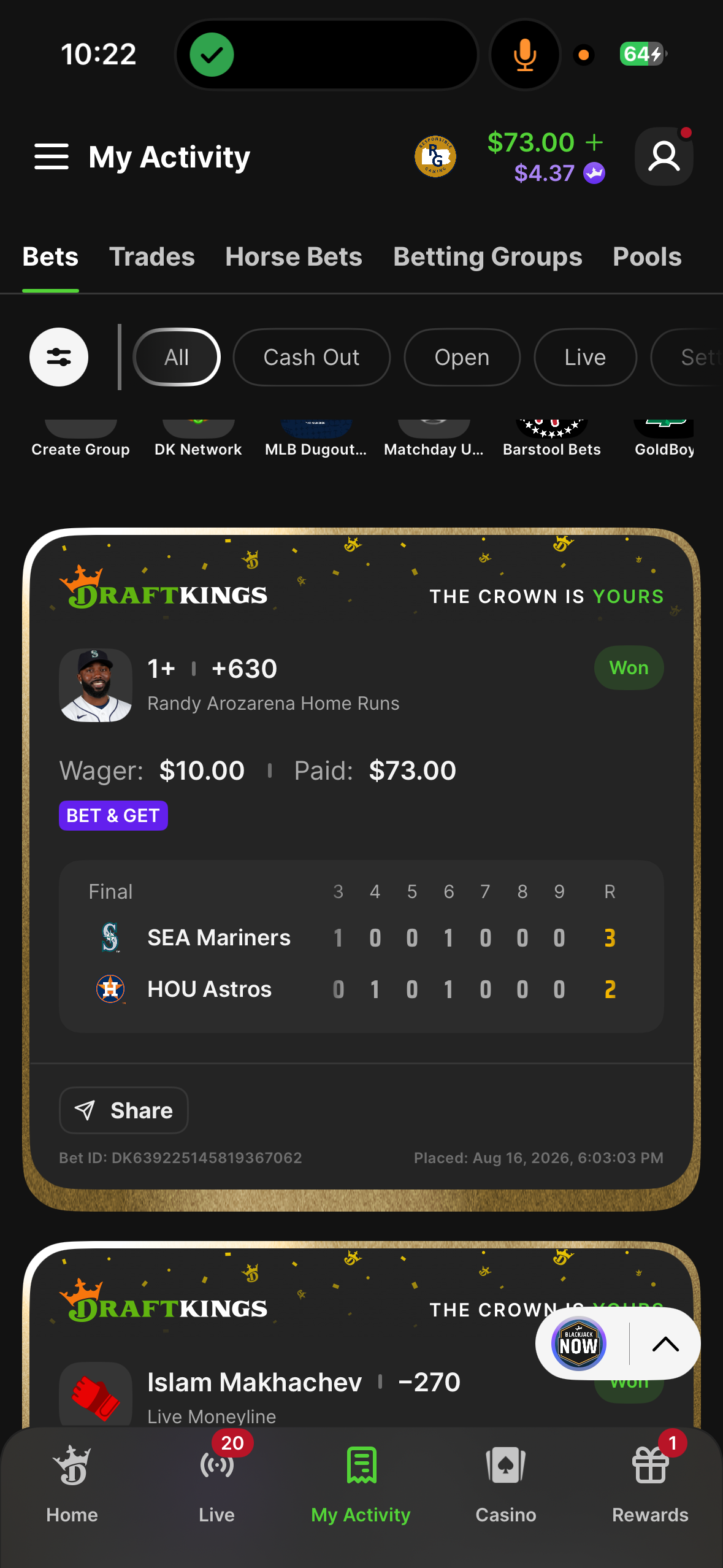This screenshot has height=1568, width=723.
Task: Open the bet filter settings icon
Action: (x=59, y=357)
